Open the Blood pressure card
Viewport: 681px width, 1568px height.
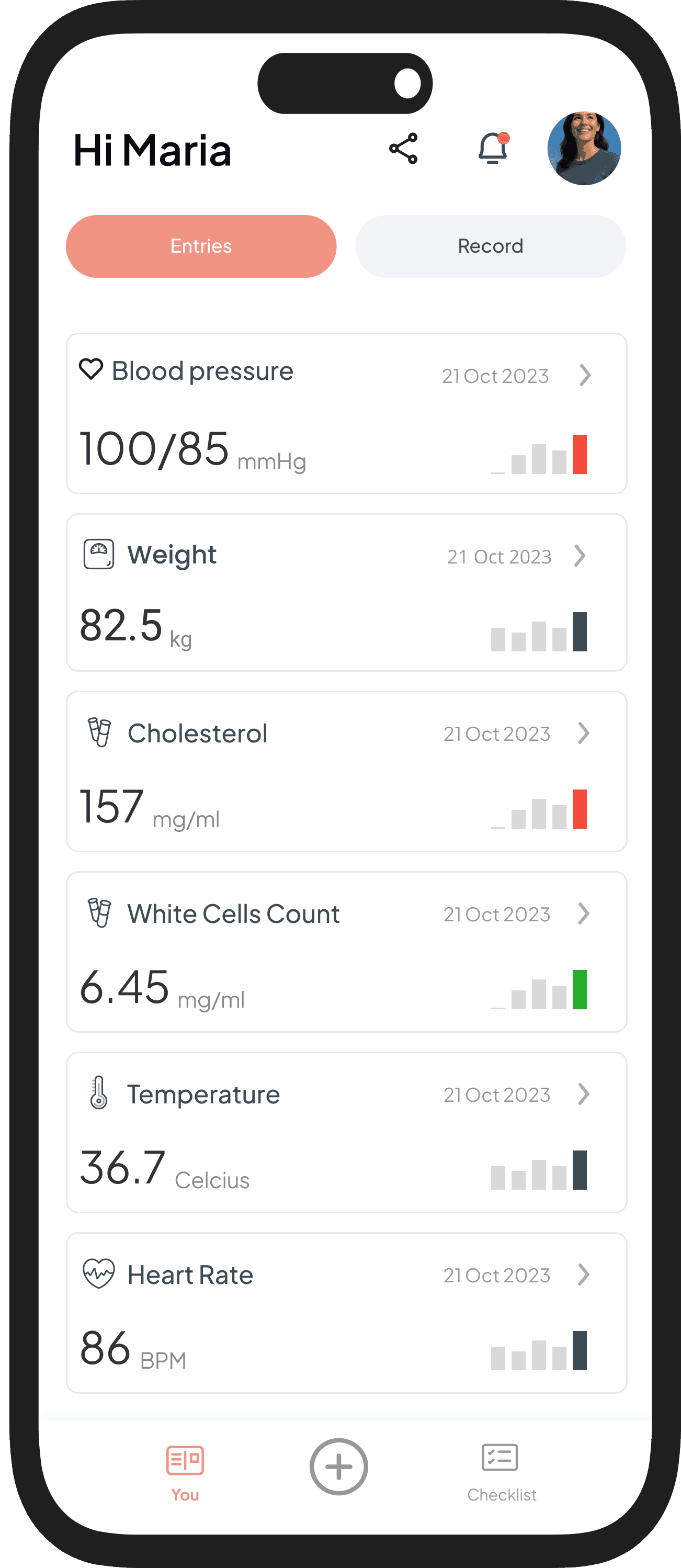click(x=346, y=413)
